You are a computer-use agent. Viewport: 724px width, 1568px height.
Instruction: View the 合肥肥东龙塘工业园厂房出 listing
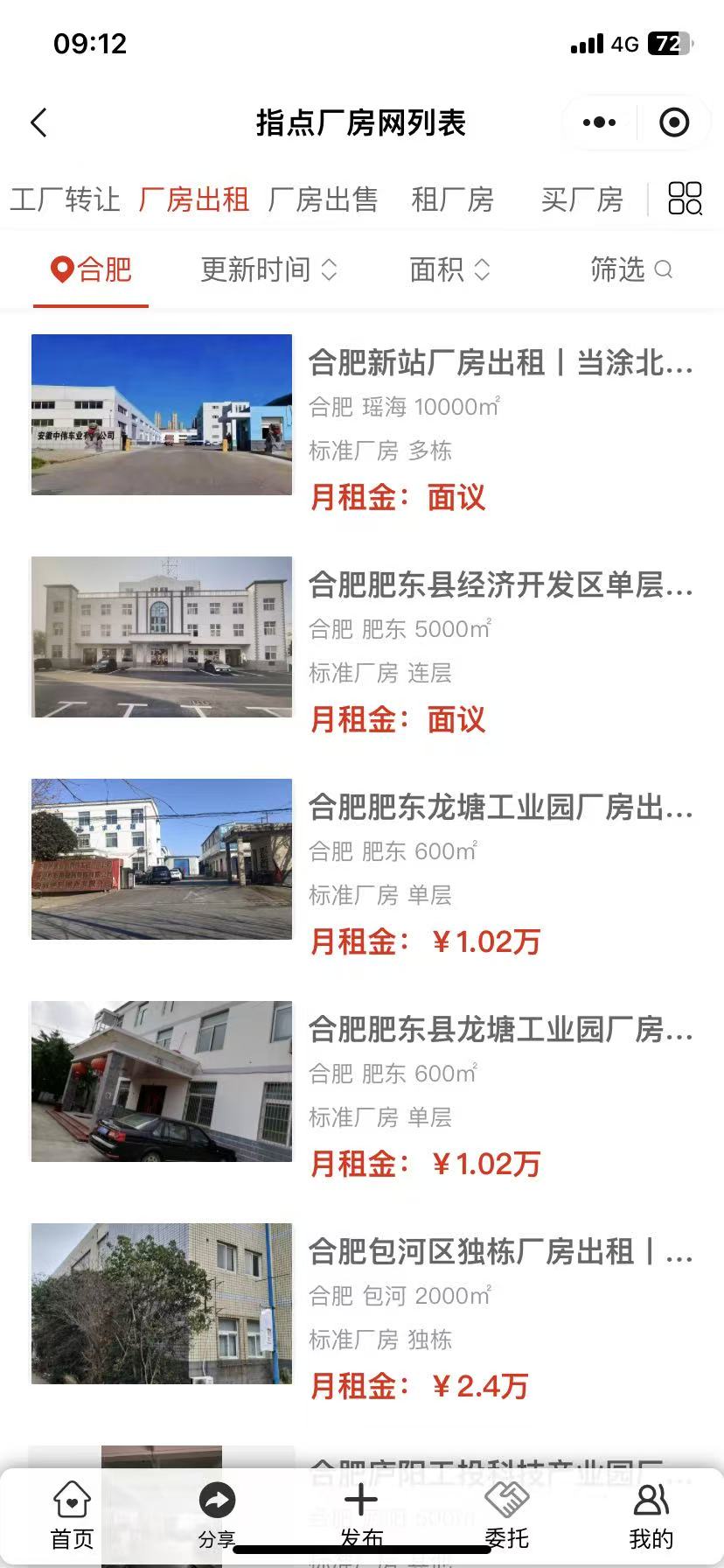pyautogui.click(x=500, y=807)
